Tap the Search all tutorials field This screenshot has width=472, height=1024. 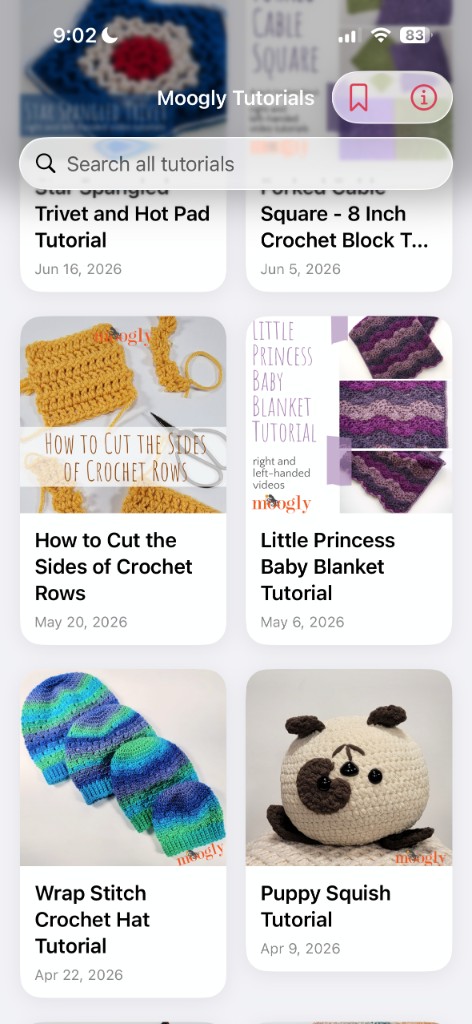coord(236,163)
